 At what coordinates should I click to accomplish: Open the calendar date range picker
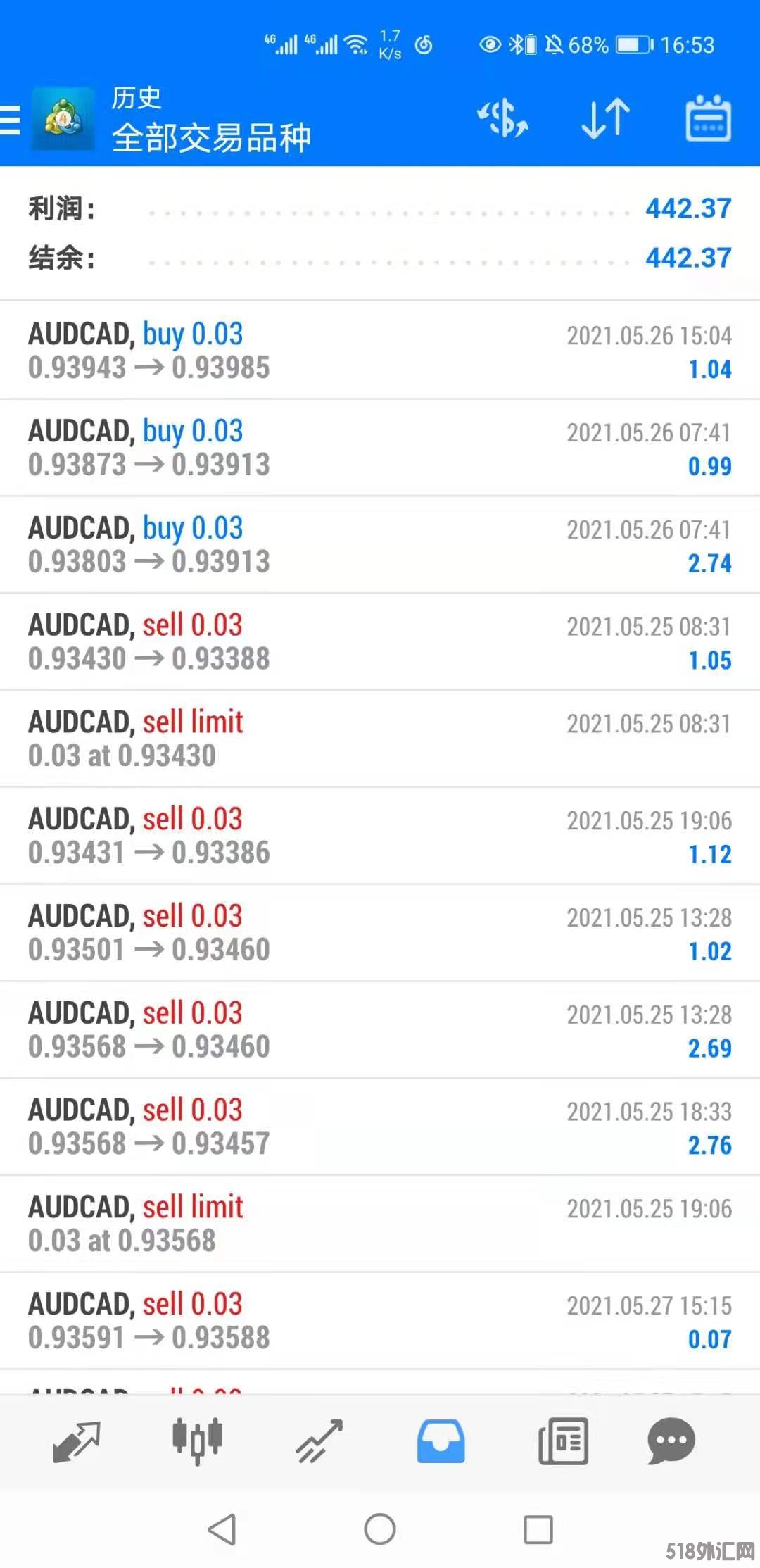point(708,118)
